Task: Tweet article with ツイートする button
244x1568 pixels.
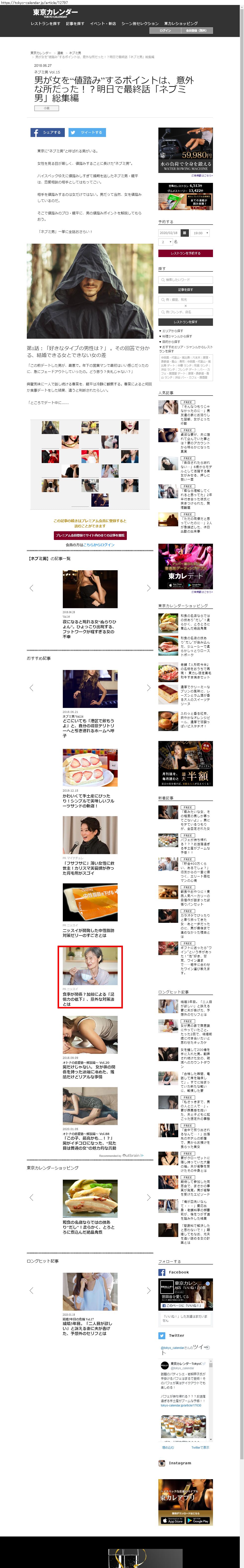Action: (86, 132)
